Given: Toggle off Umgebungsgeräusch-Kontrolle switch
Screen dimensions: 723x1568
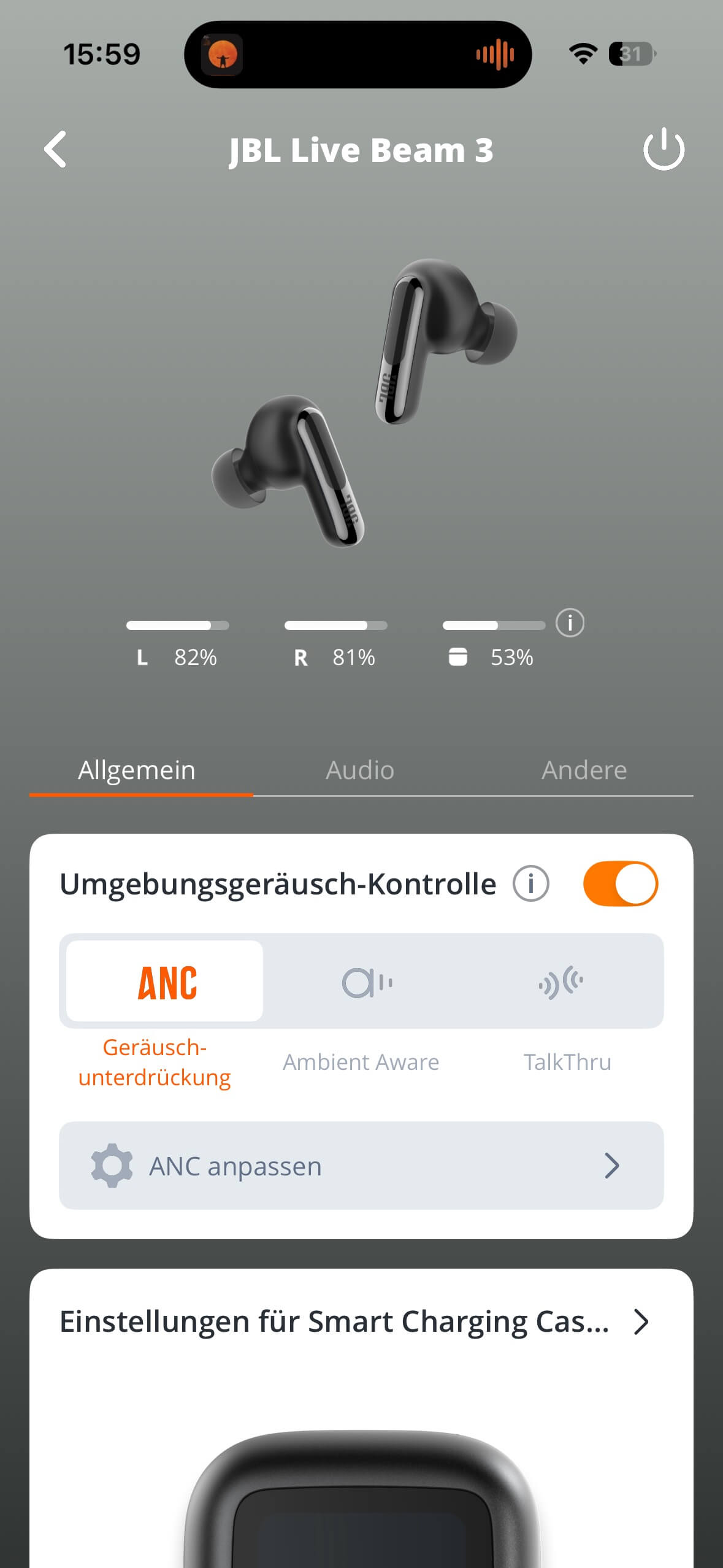Looking at the screenshot, I should point(620,884).
